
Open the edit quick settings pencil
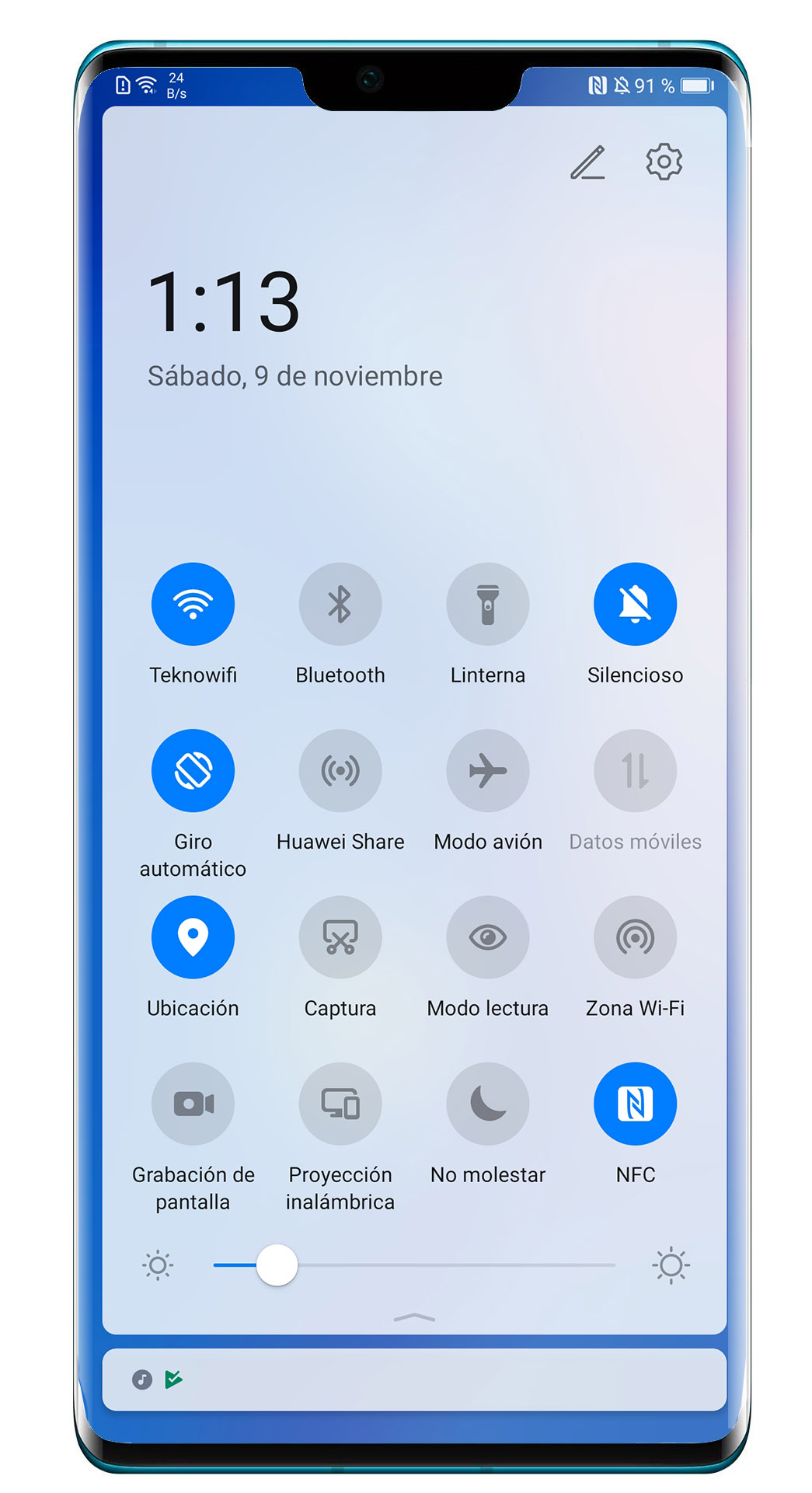588,162
